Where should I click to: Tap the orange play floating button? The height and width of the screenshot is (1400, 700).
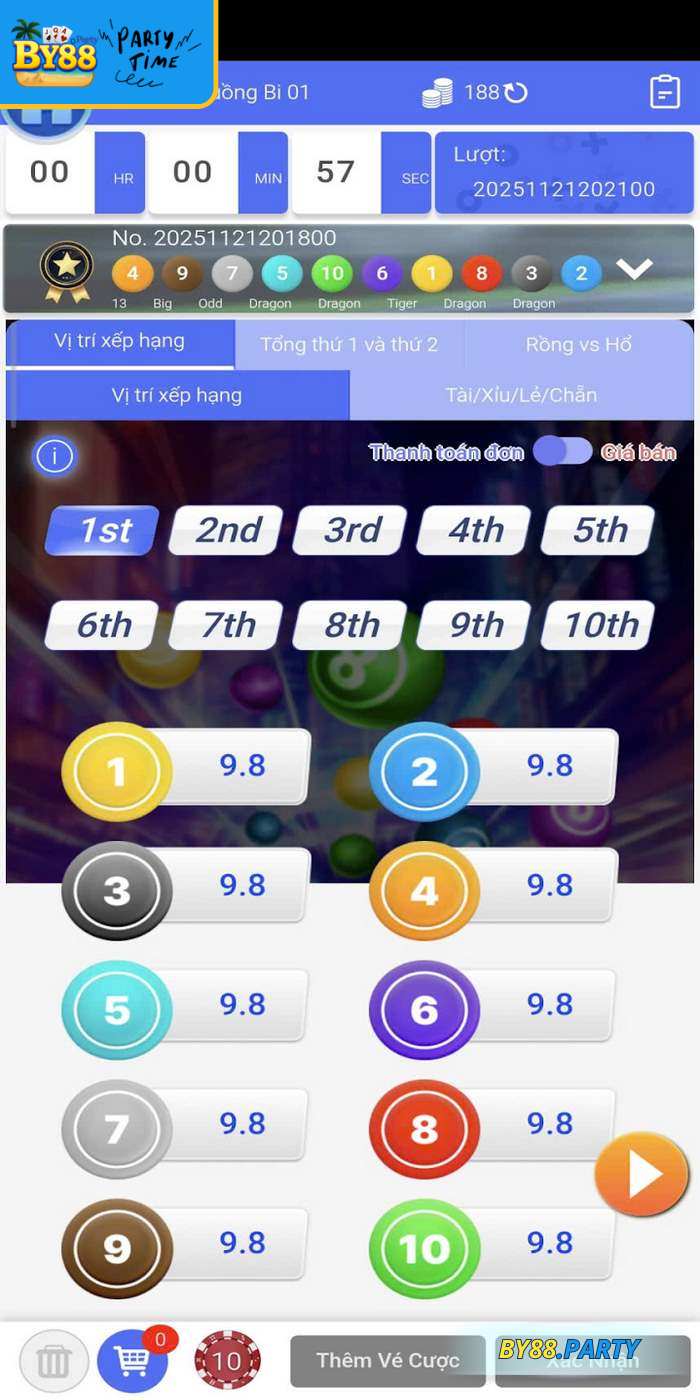pyautogui.click(x=642, y=1175)
